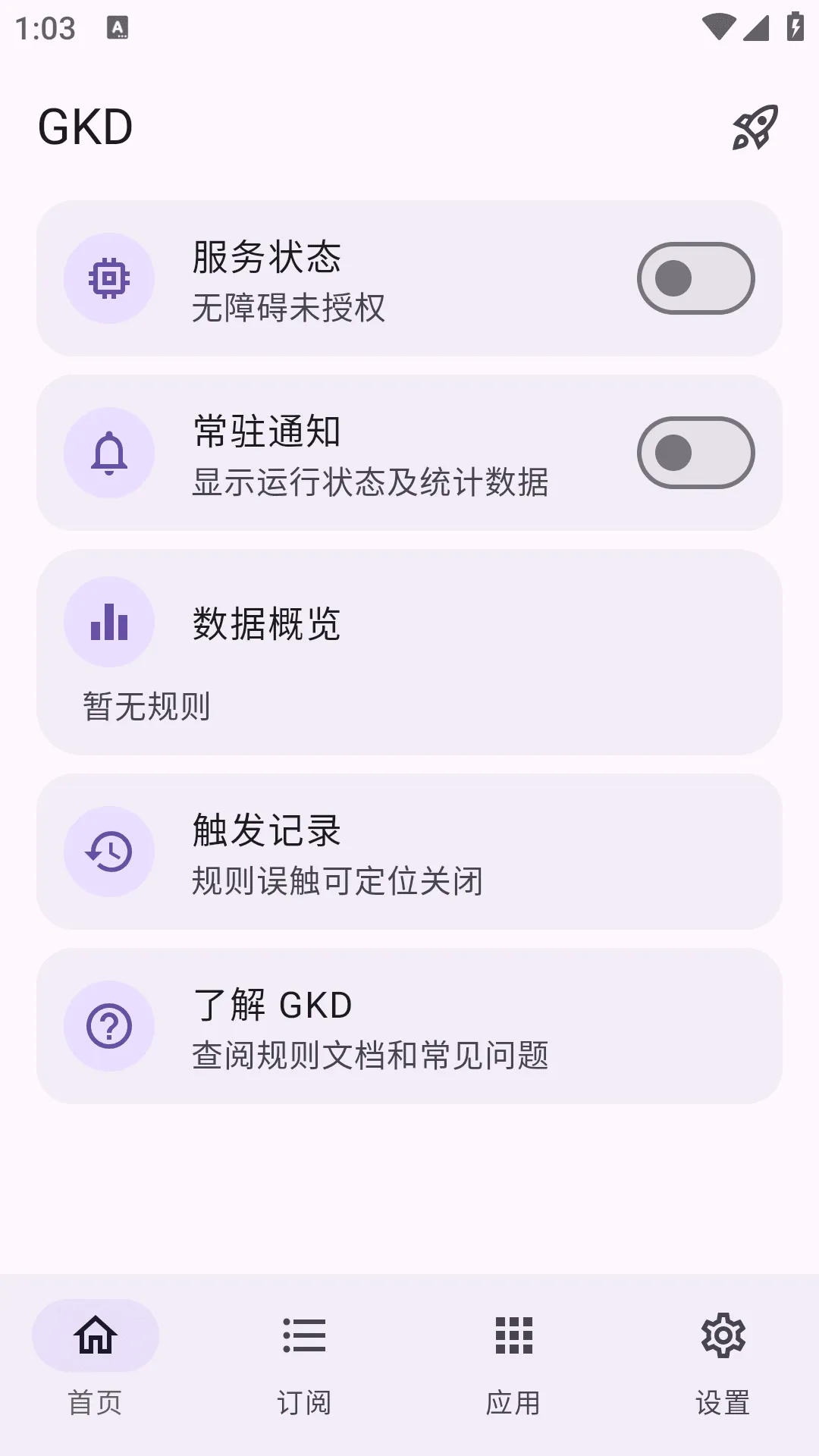This screenshot has height=1456, width=819.
Task: Enable the 服务状态 switch
Action: coord(695,278)
